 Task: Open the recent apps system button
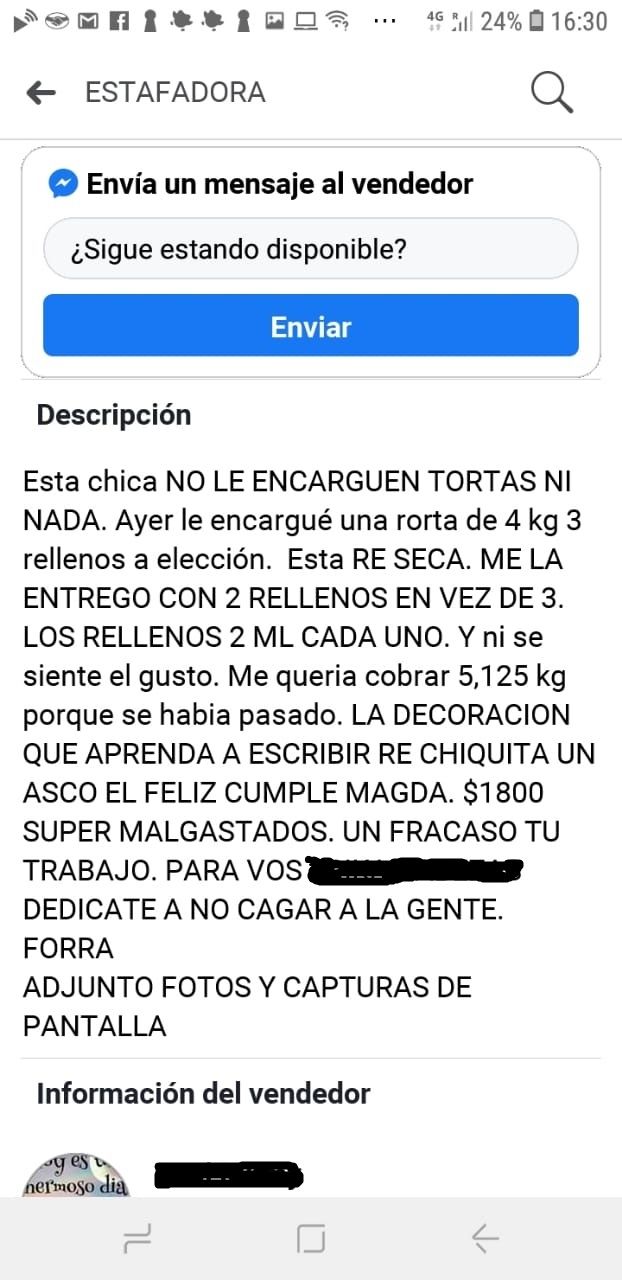pos(137,1240)
